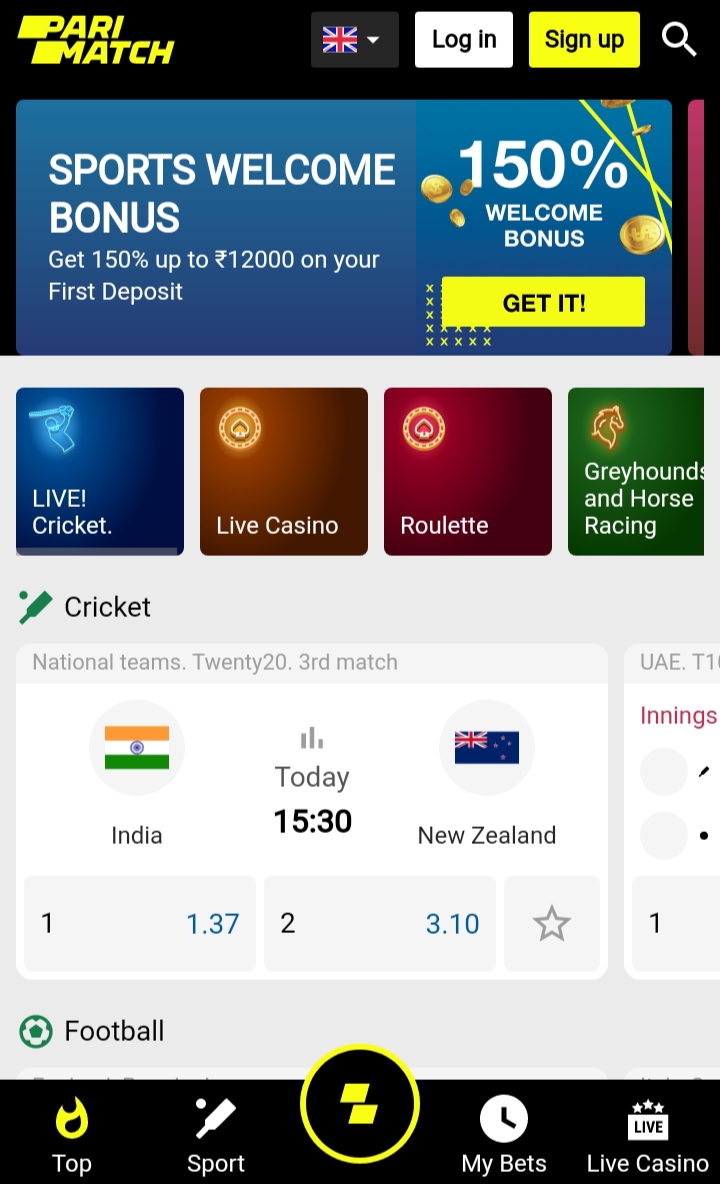This screenshot has height=1184, width=720.
Task: Favorite the India vs New Zealand match
Action: tap(552, 923)
